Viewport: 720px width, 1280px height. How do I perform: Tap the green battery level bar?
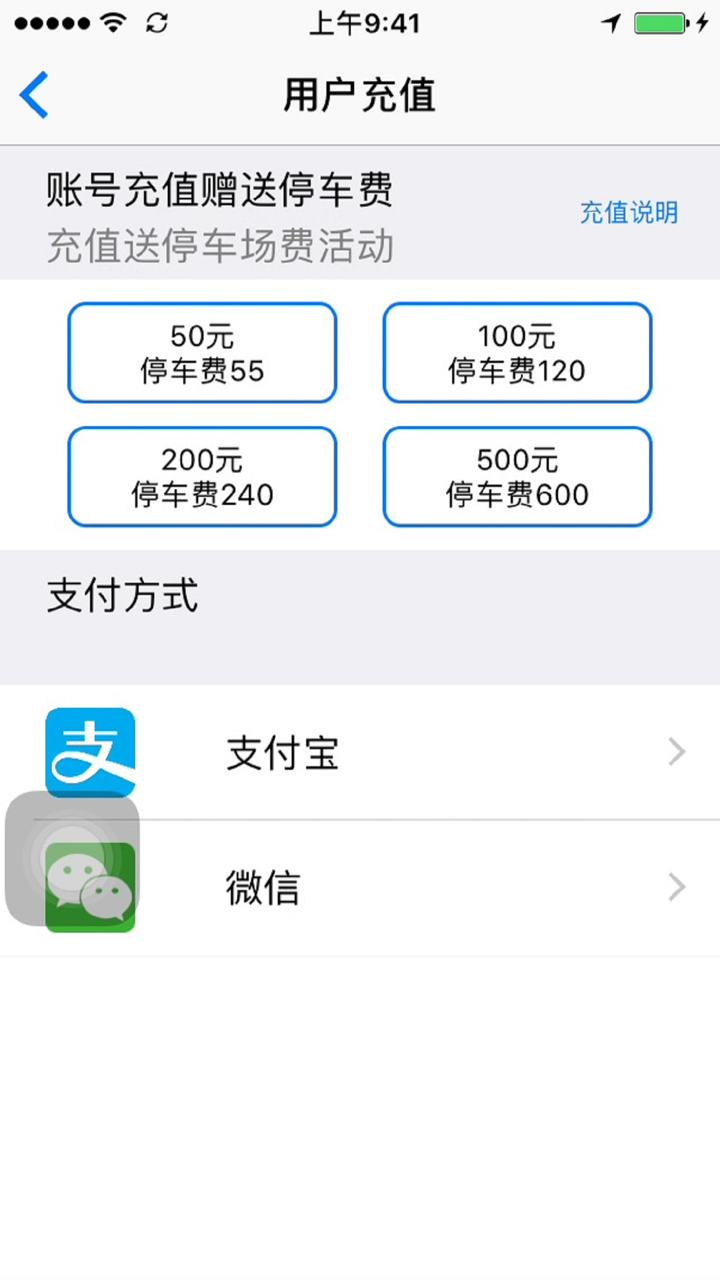coord(662,22)
